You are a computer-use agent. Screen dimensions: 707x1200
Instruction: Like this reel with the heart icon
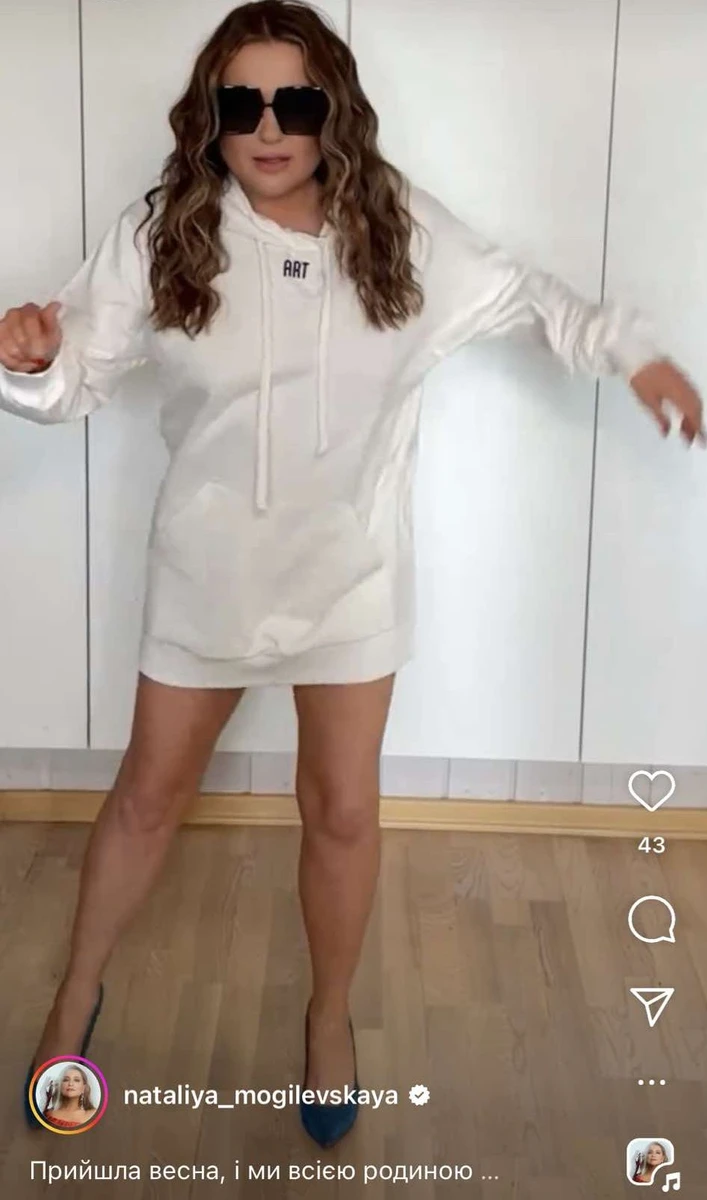tap(651, 791)
